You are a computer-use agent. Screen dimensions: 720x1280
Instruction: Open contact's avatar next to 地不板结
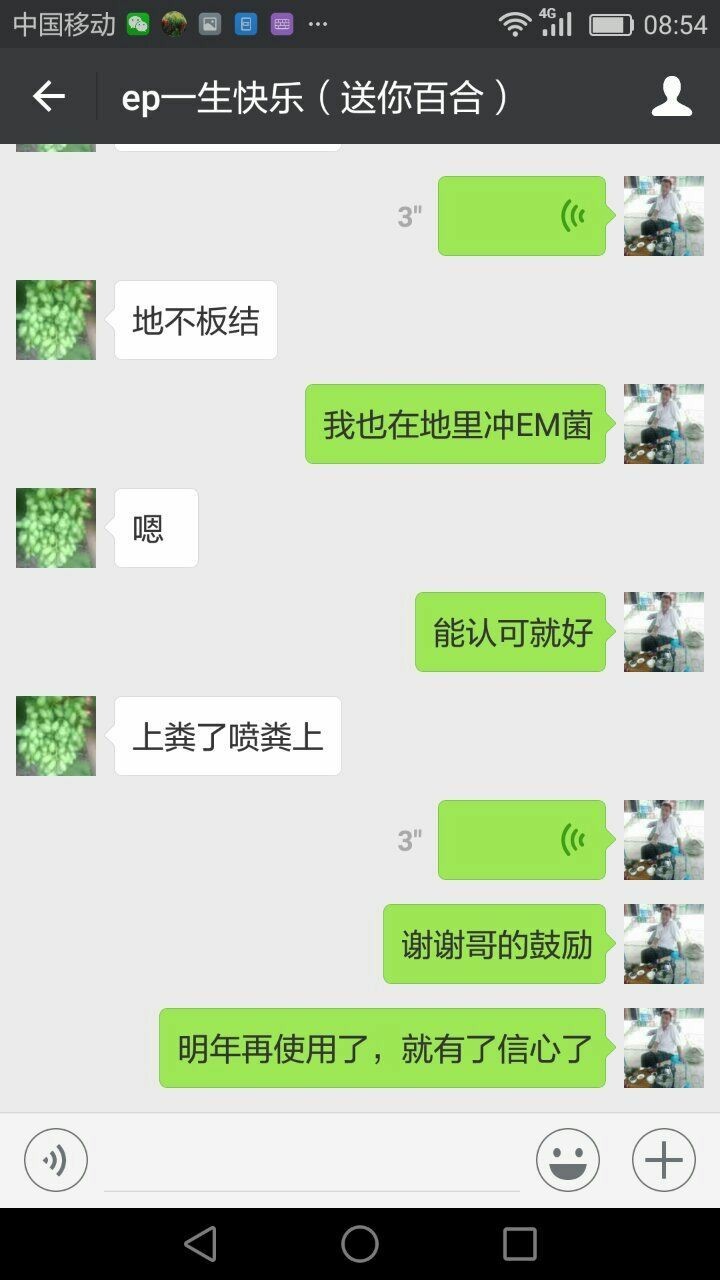[56, 320]
